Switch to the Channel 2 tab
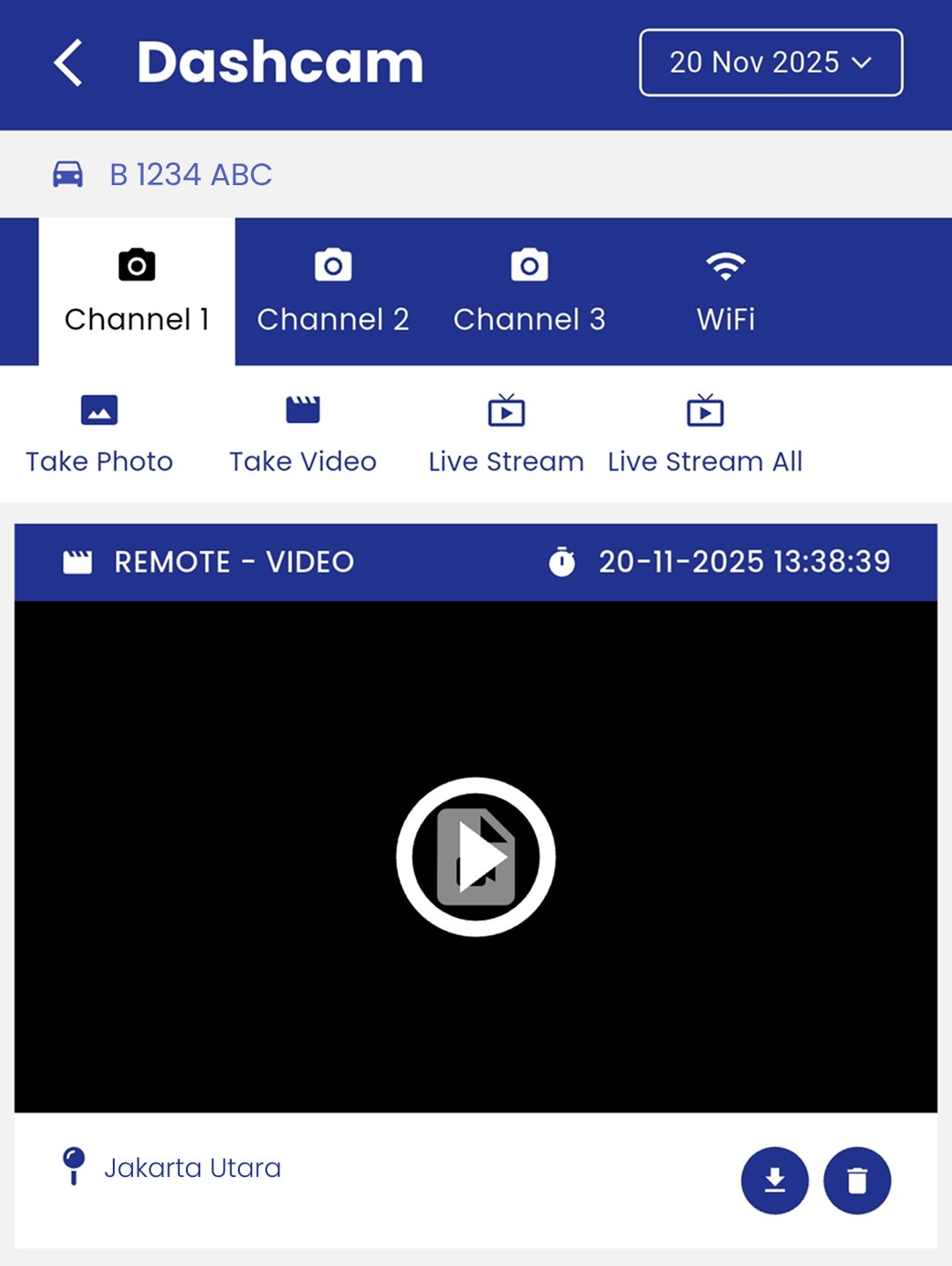The image size is (952, 1266). coord(333,292)
